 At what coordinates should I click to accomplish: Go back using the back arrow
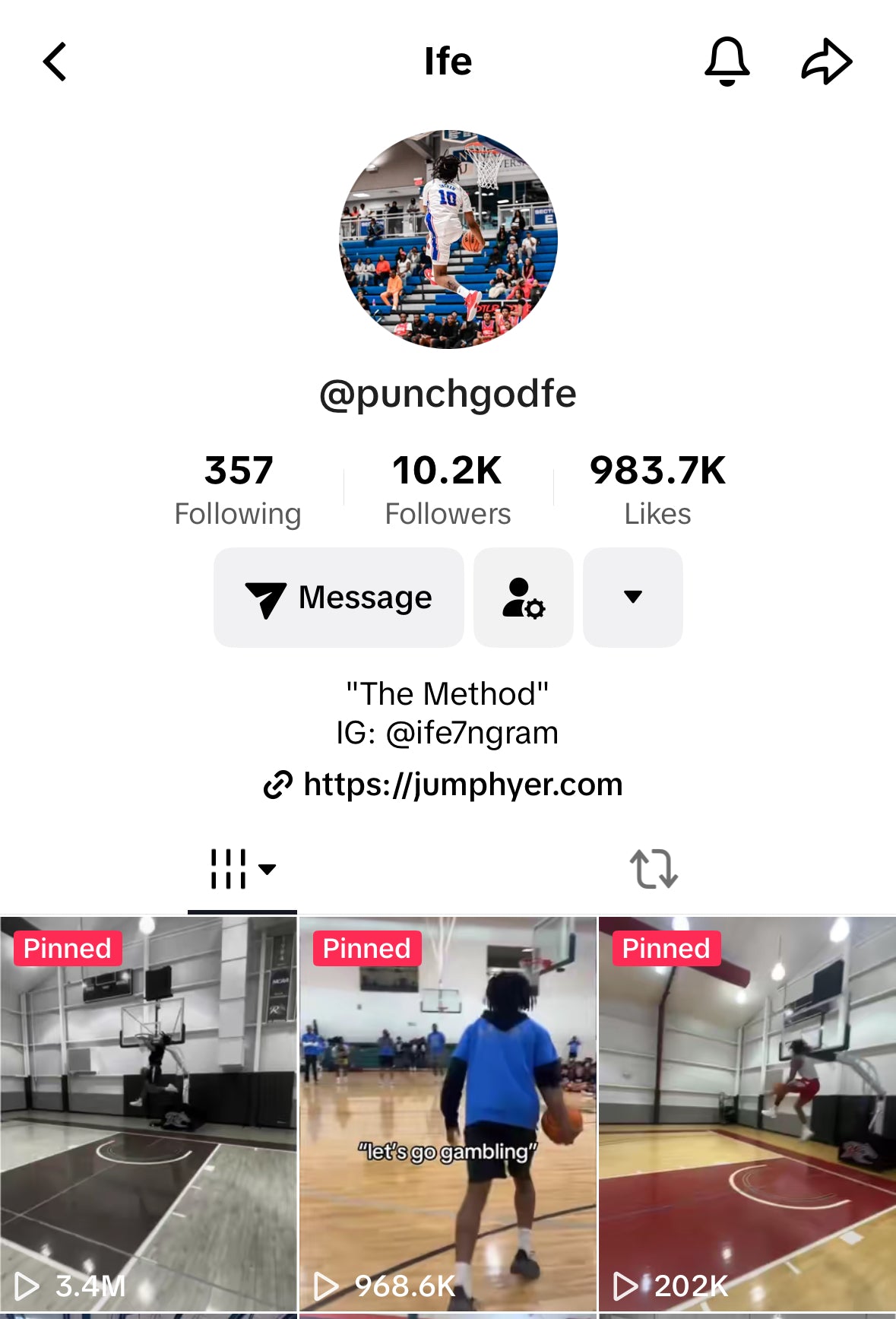pyautogui.click(x=55, y=62)
